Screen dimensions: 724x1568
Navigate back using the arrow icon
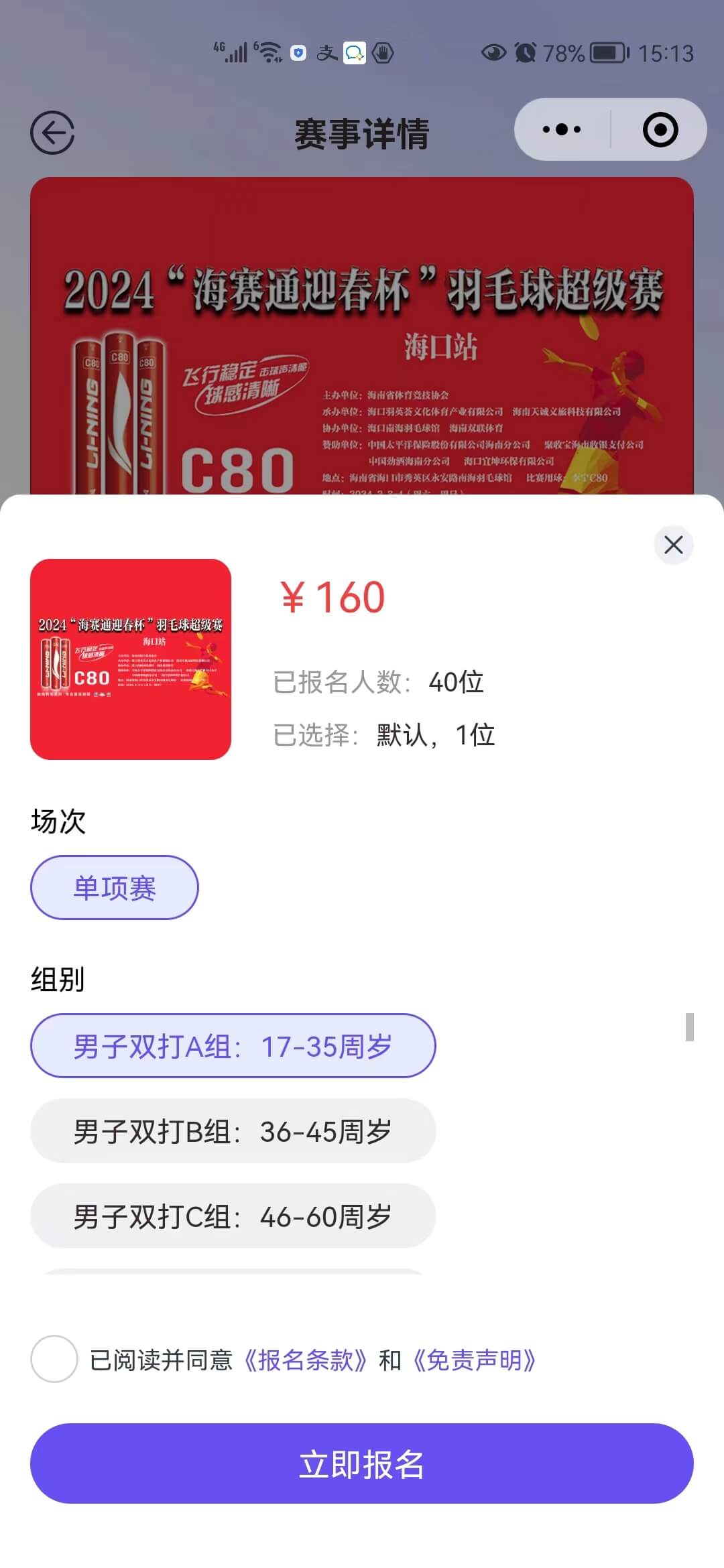coord(53,130)
